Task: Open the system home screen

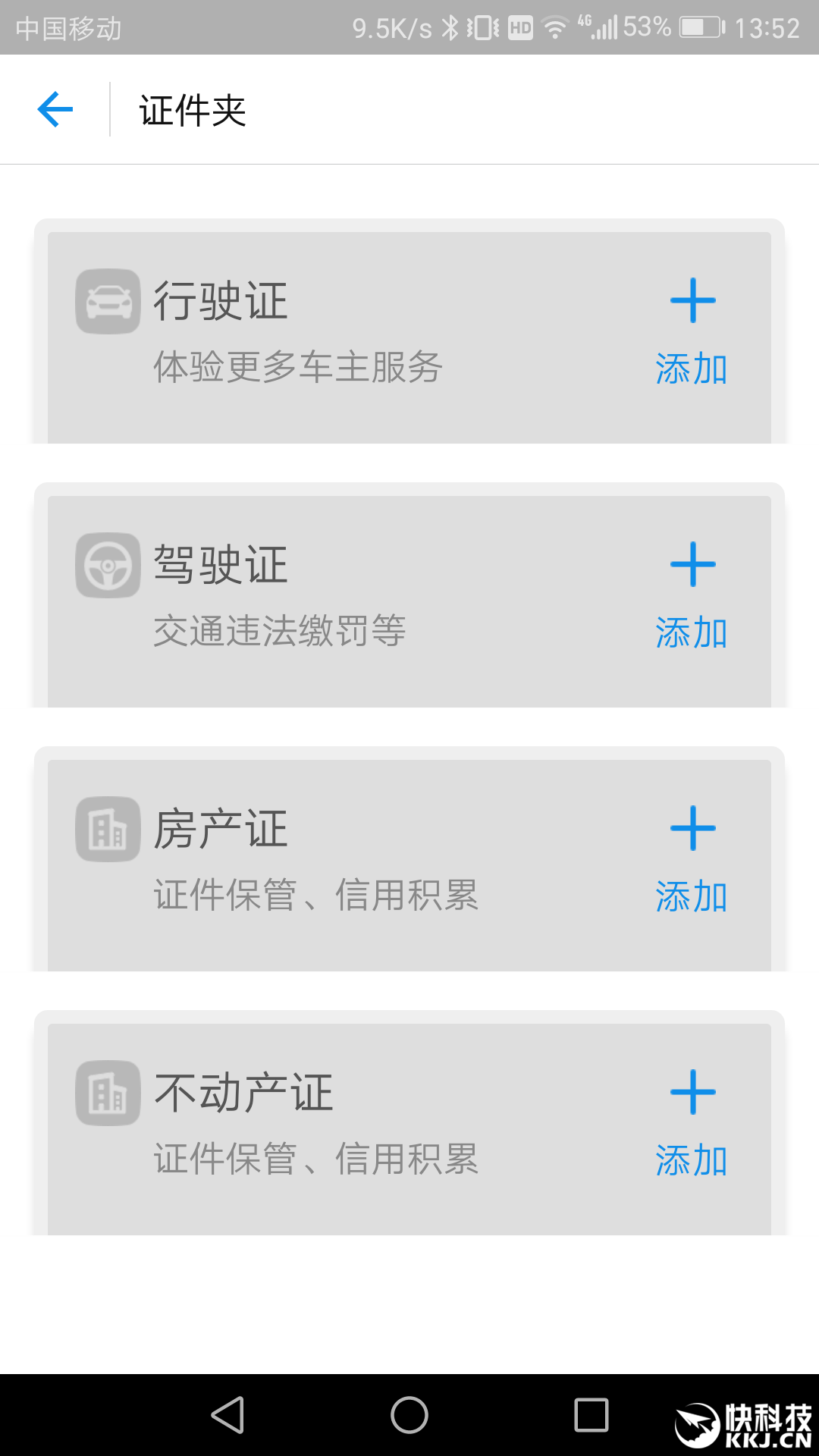Action: click(x=409, y=1415)
